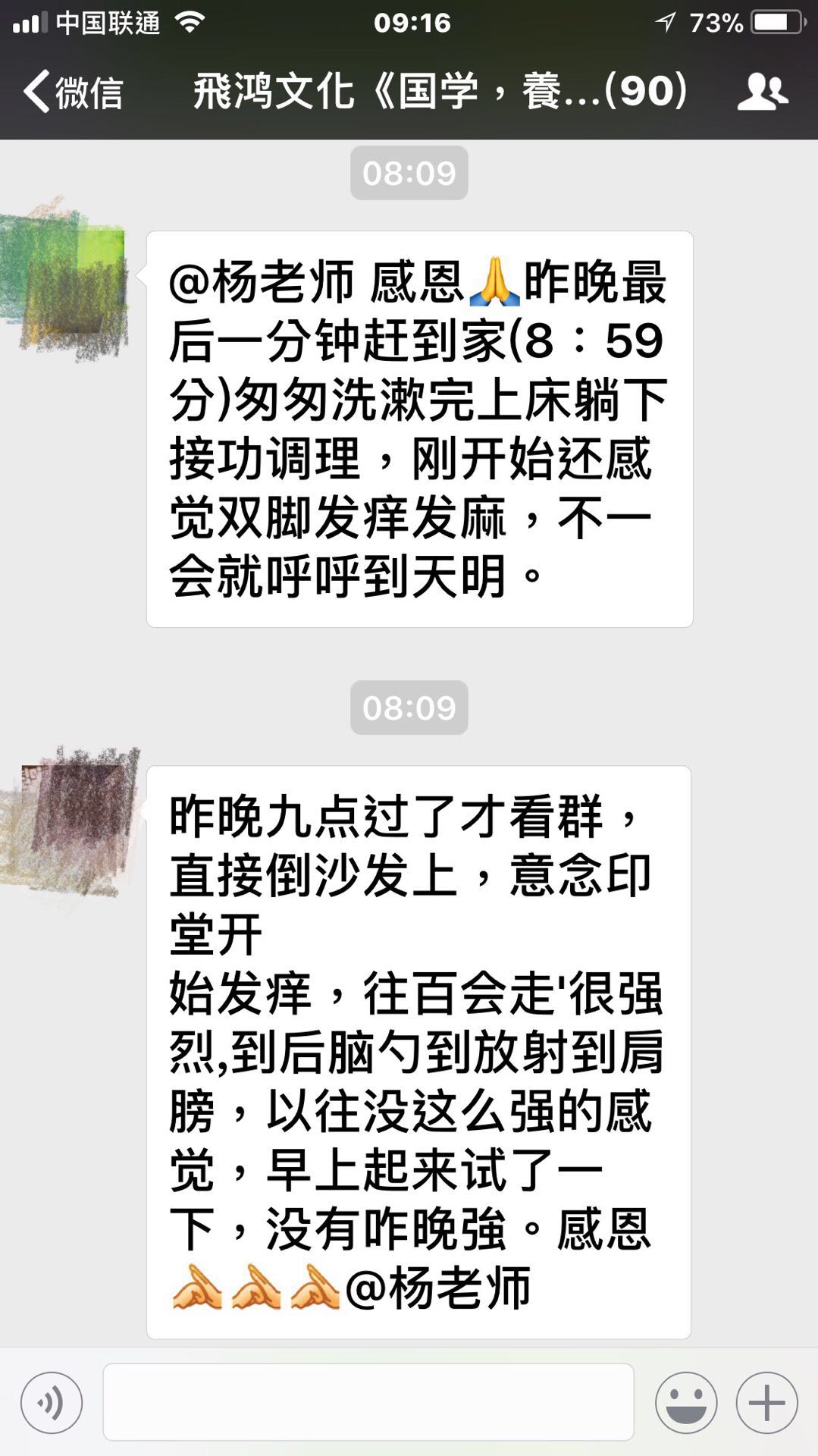The image size is (818, 1456).
Task: Open the plus attachments menu
Action: pos(766,1402)
